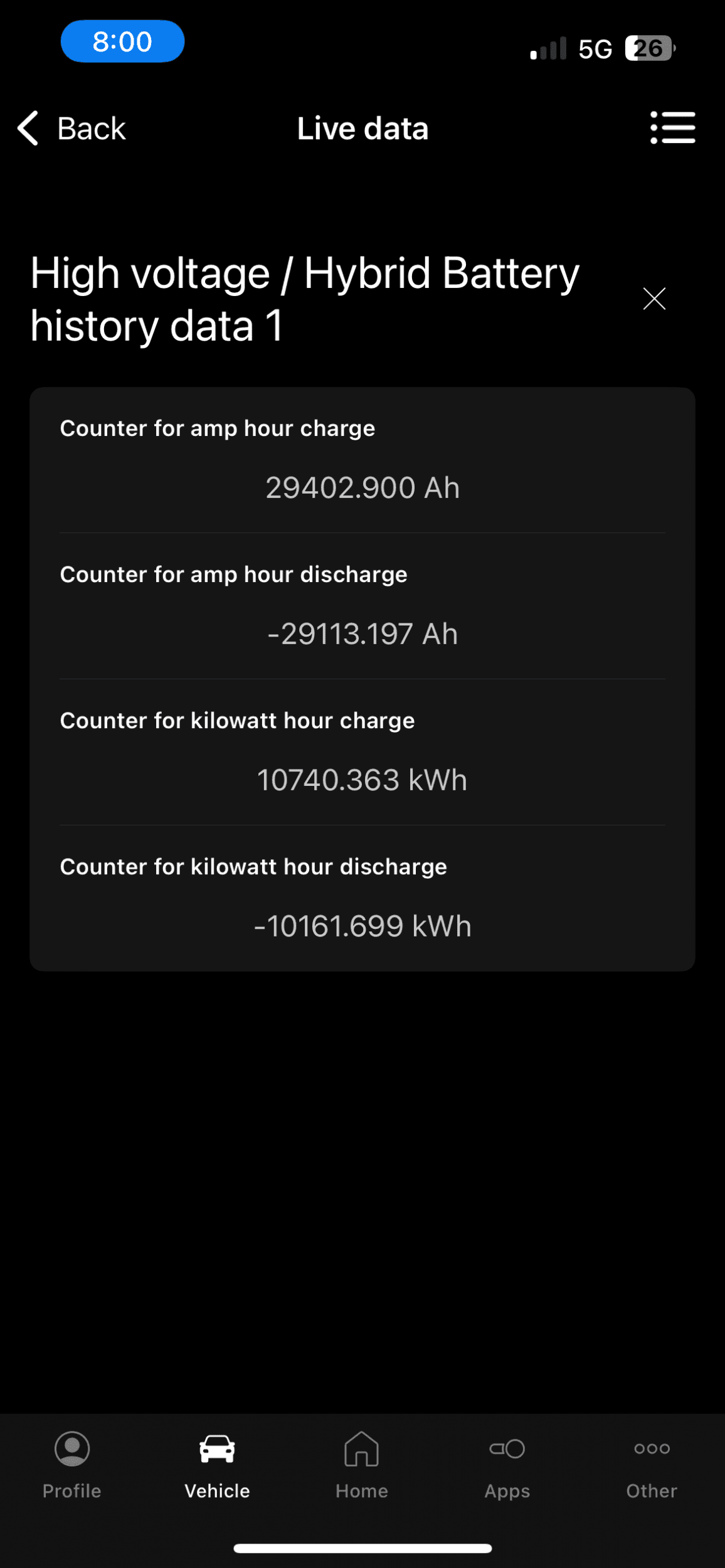
Task: Go back from Live data
Action: pos(71,129)
